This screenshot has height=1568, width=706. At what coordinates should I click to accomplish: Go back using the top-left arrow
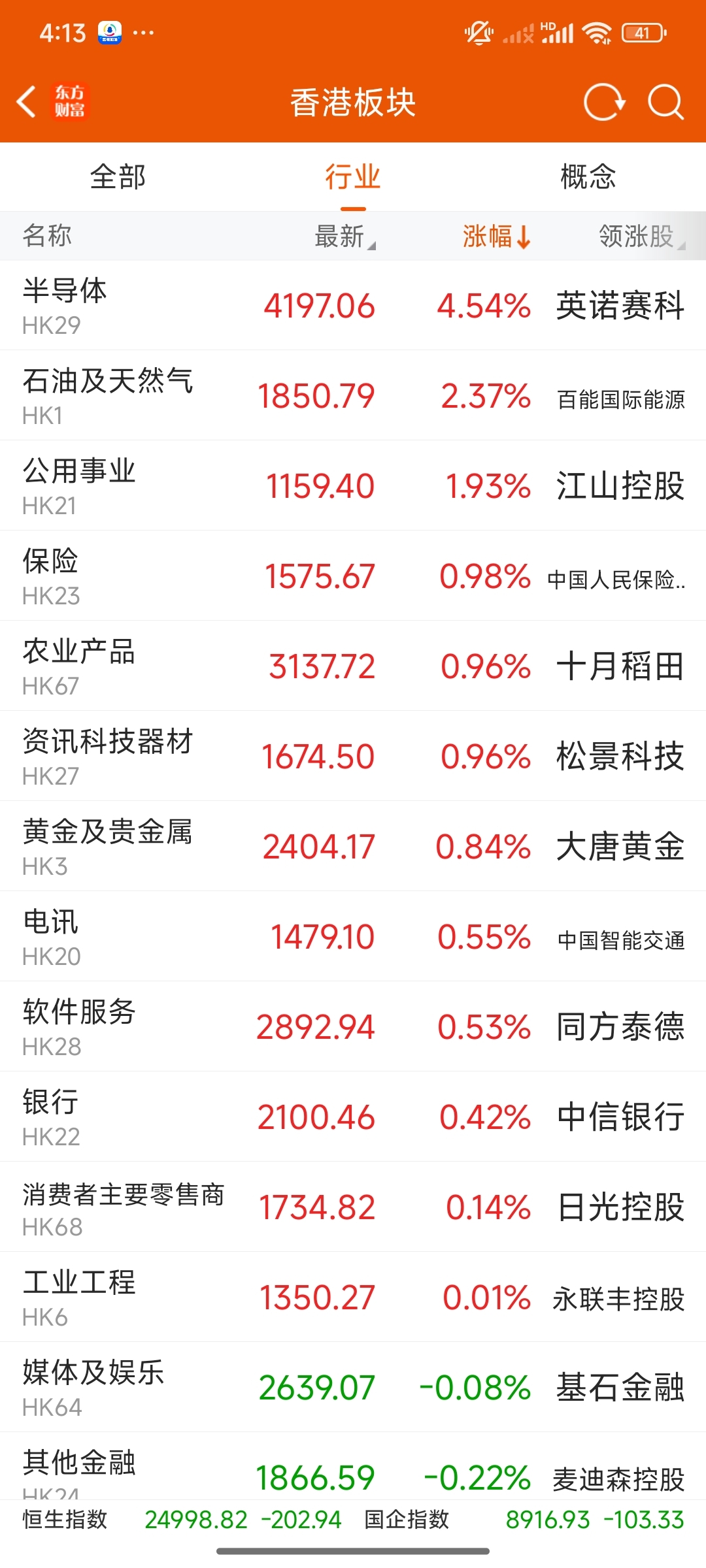[26, 103]
